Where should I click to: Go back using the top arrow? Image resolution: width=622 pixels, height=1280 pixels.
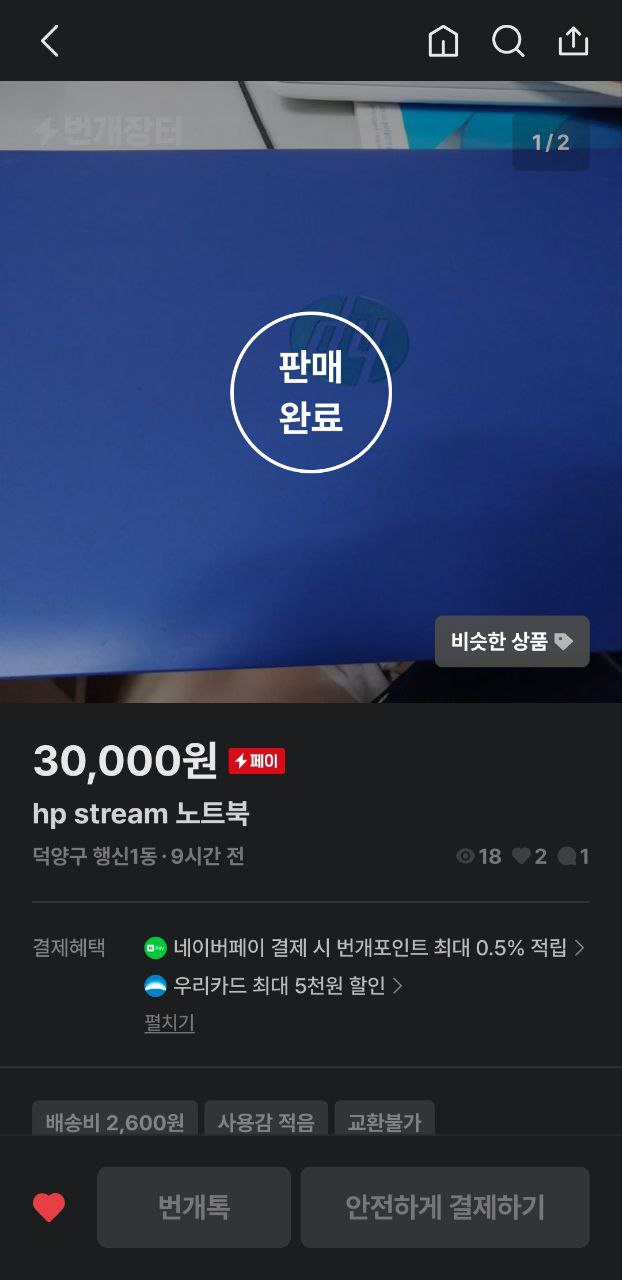click(49, 41)
